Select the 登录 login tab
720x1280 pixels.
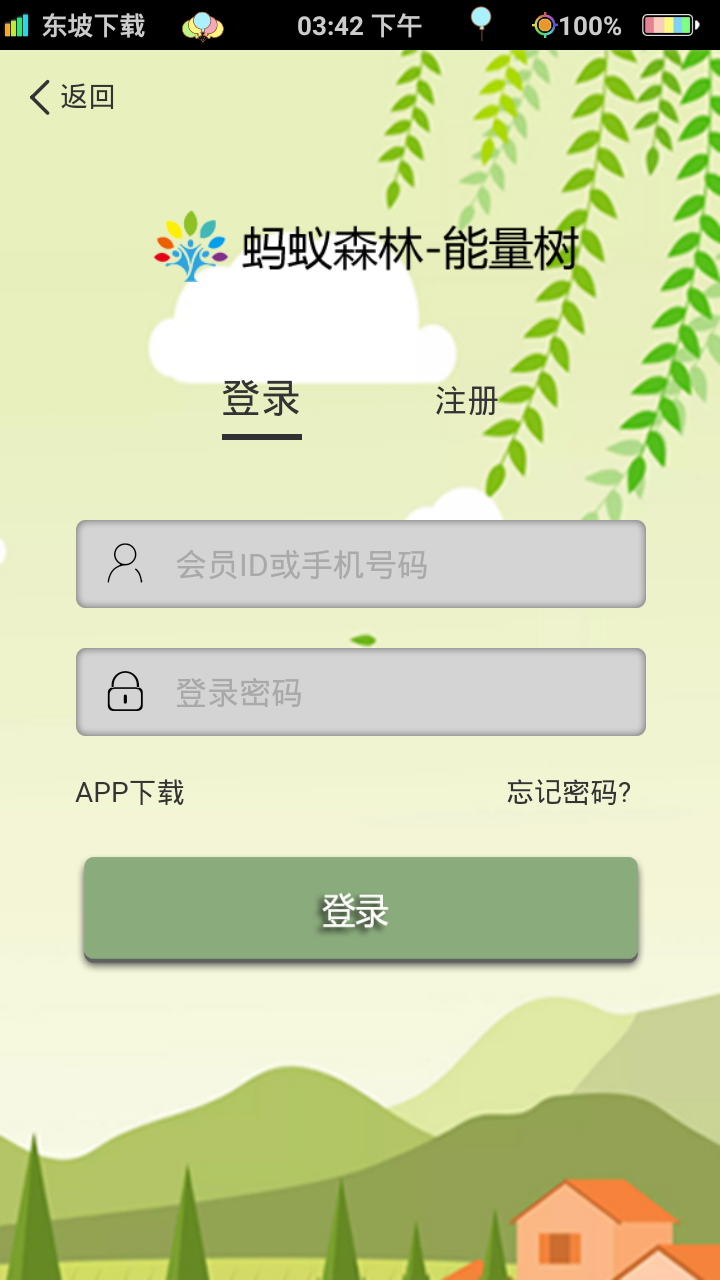coord(261,398)
